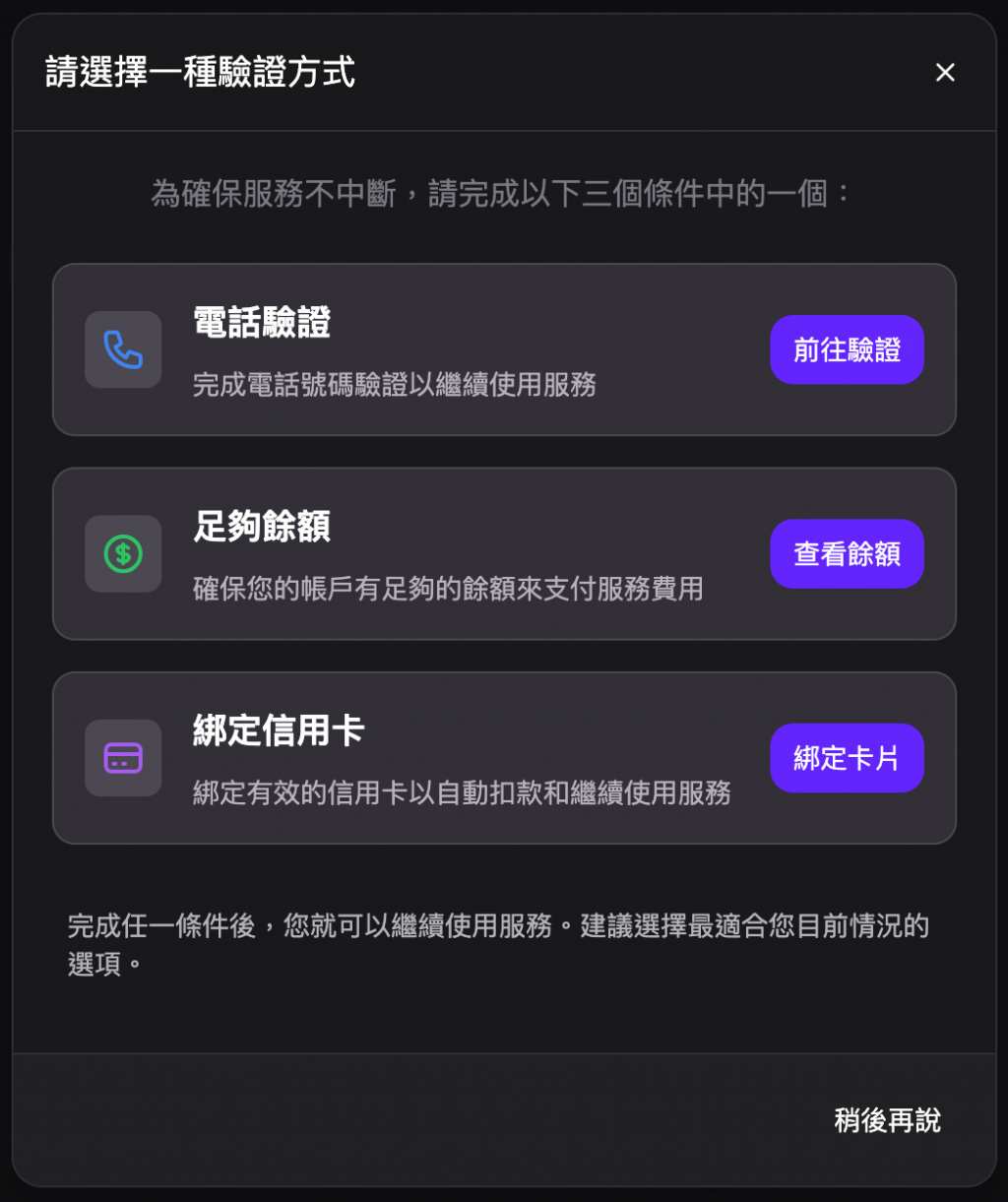Tap the 前往驗證 button for phone verification
Image resolution: width=1008 pixels, height=1202 pixels.
tap(847, 349)
